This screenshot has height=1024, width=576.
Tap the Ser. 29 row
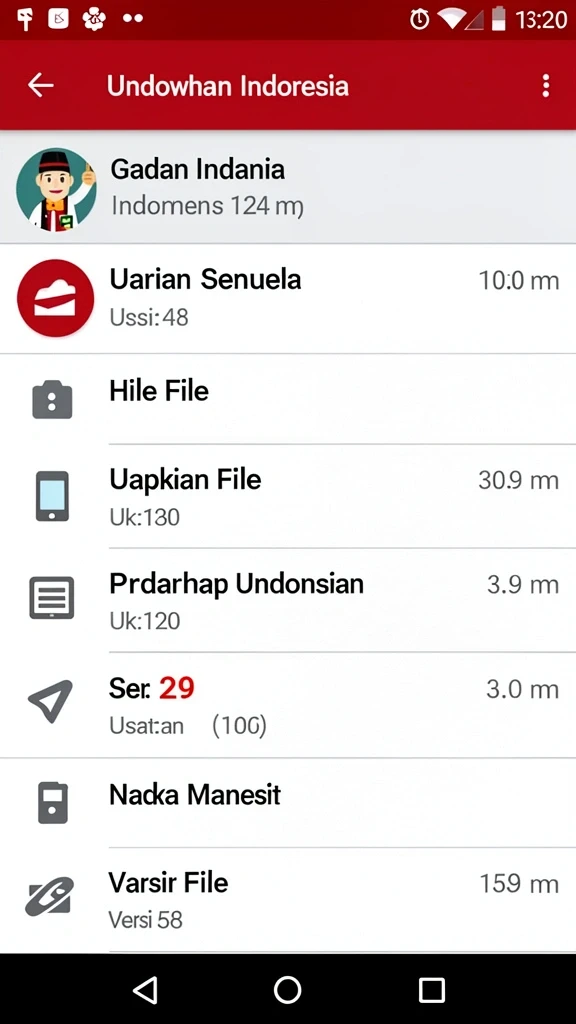pyautogui.click(x=288, y=705)
